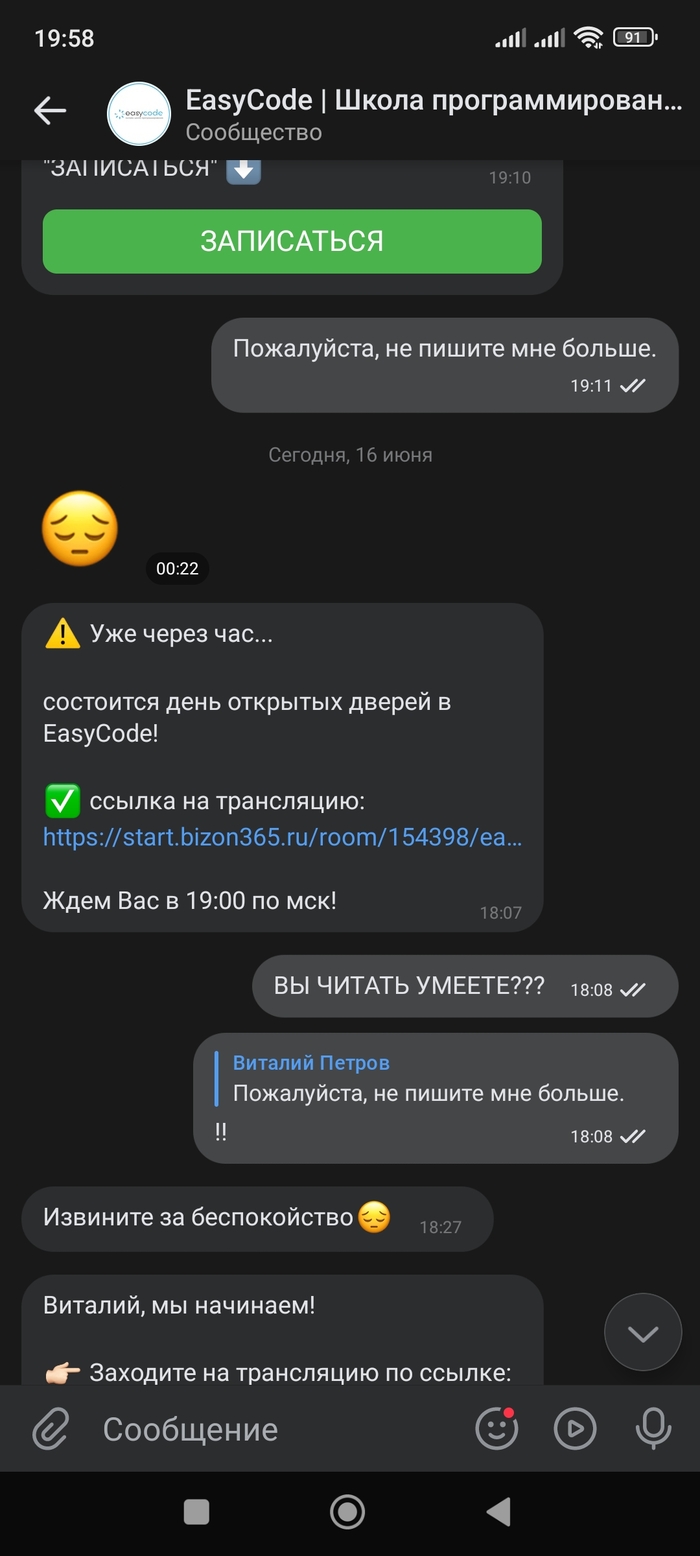Jump to latest messages with down arrow

[x=642, y=1332]
